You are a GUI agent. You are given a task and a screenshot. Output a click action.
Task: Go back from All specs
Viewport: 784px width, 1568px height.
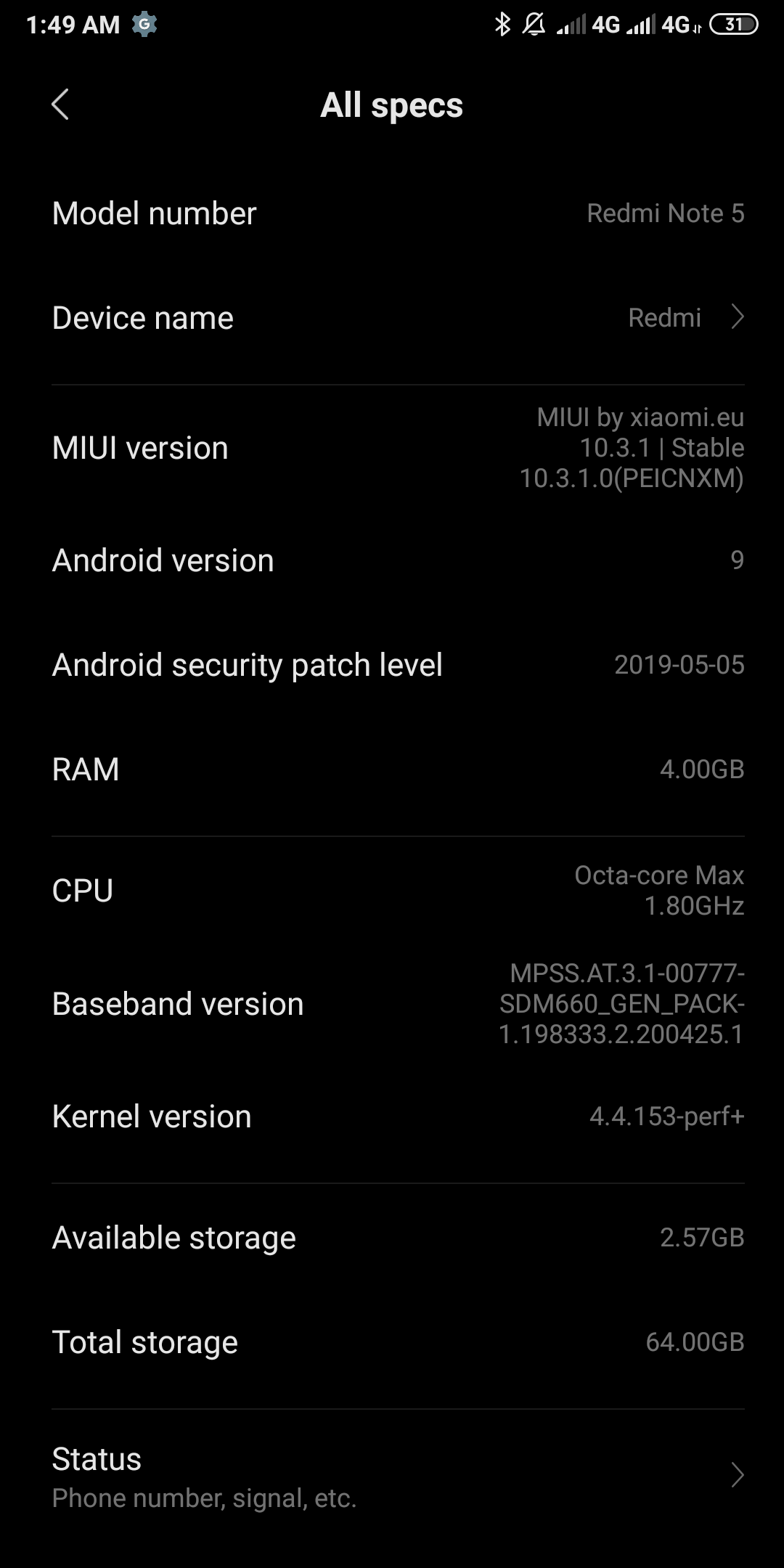(61, 105)
